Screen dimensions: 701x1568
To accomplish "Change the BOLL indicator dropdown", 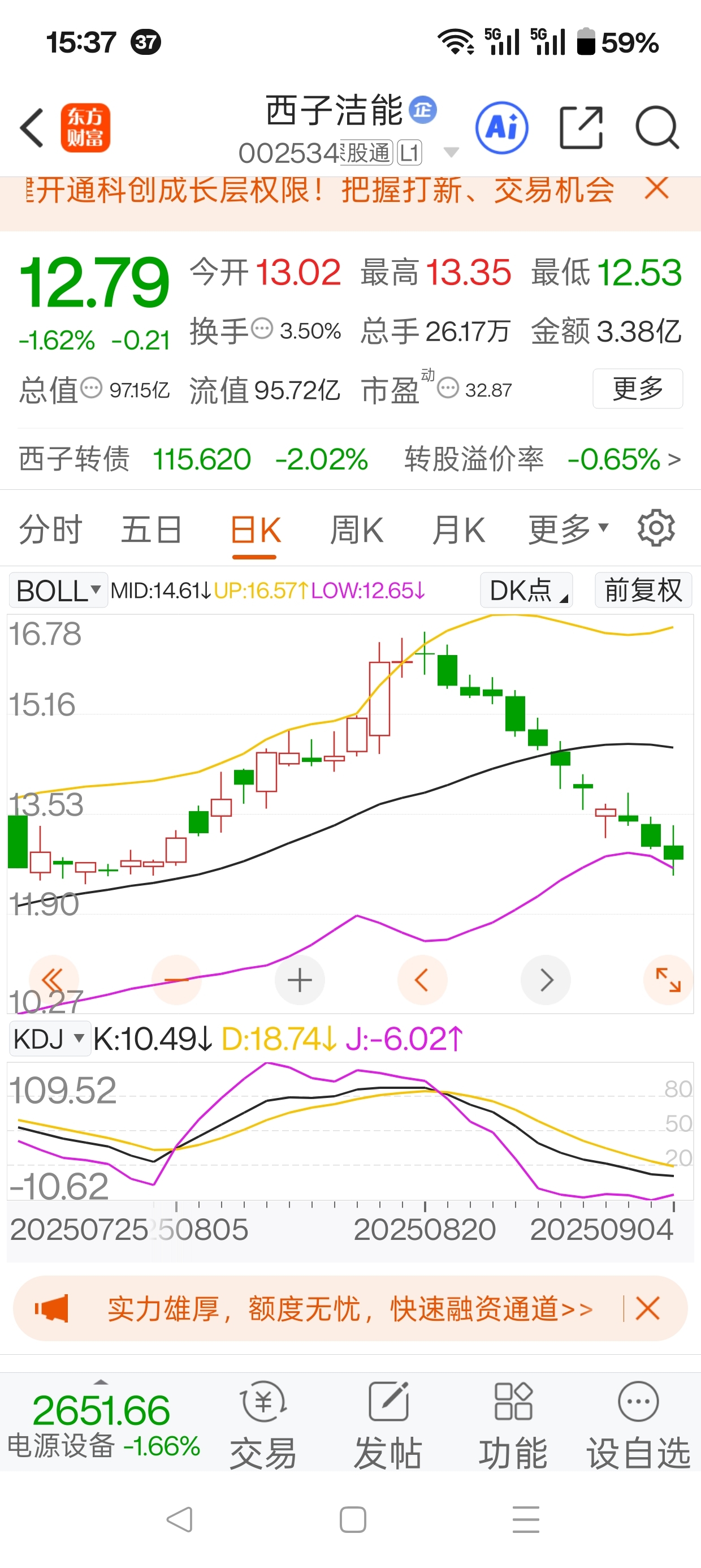I will pyautogui.click(x=58, y=590).
